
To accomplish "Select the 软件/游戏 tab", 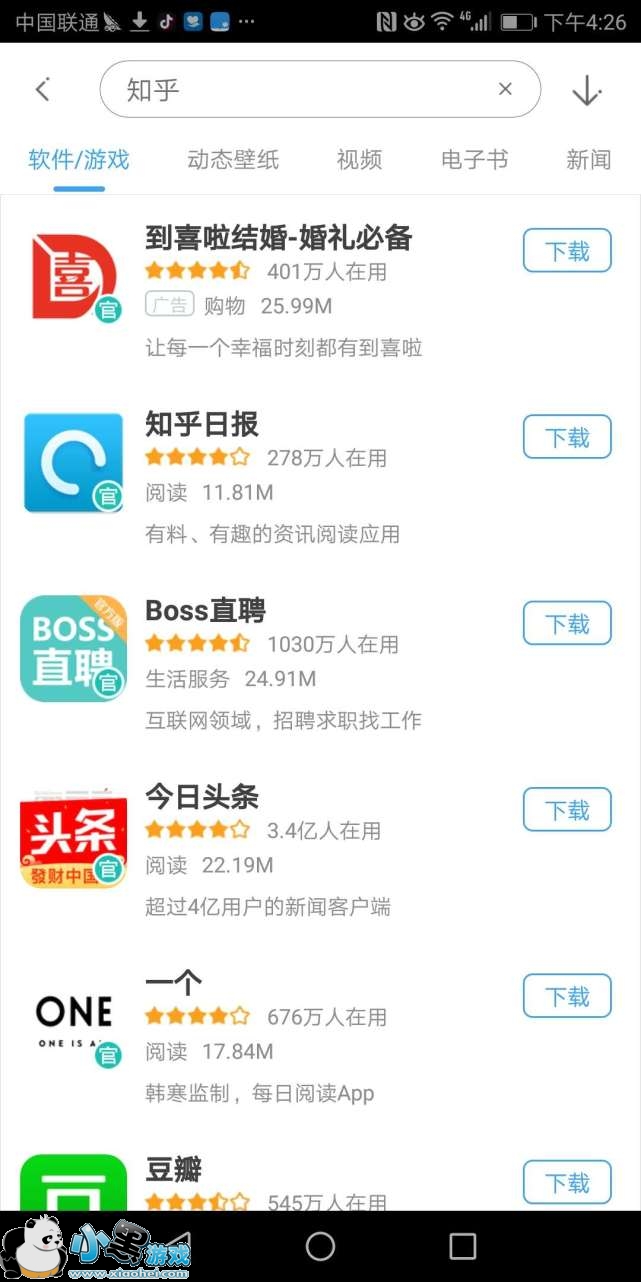I will (x=79, y=160).
